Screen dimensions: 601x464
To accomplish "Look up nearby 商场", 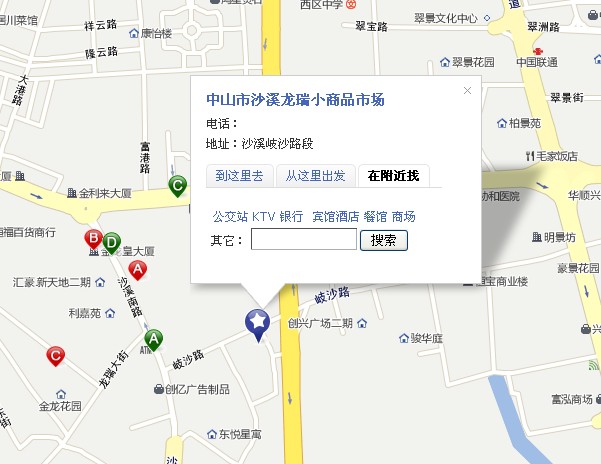I will pos(403,216).
